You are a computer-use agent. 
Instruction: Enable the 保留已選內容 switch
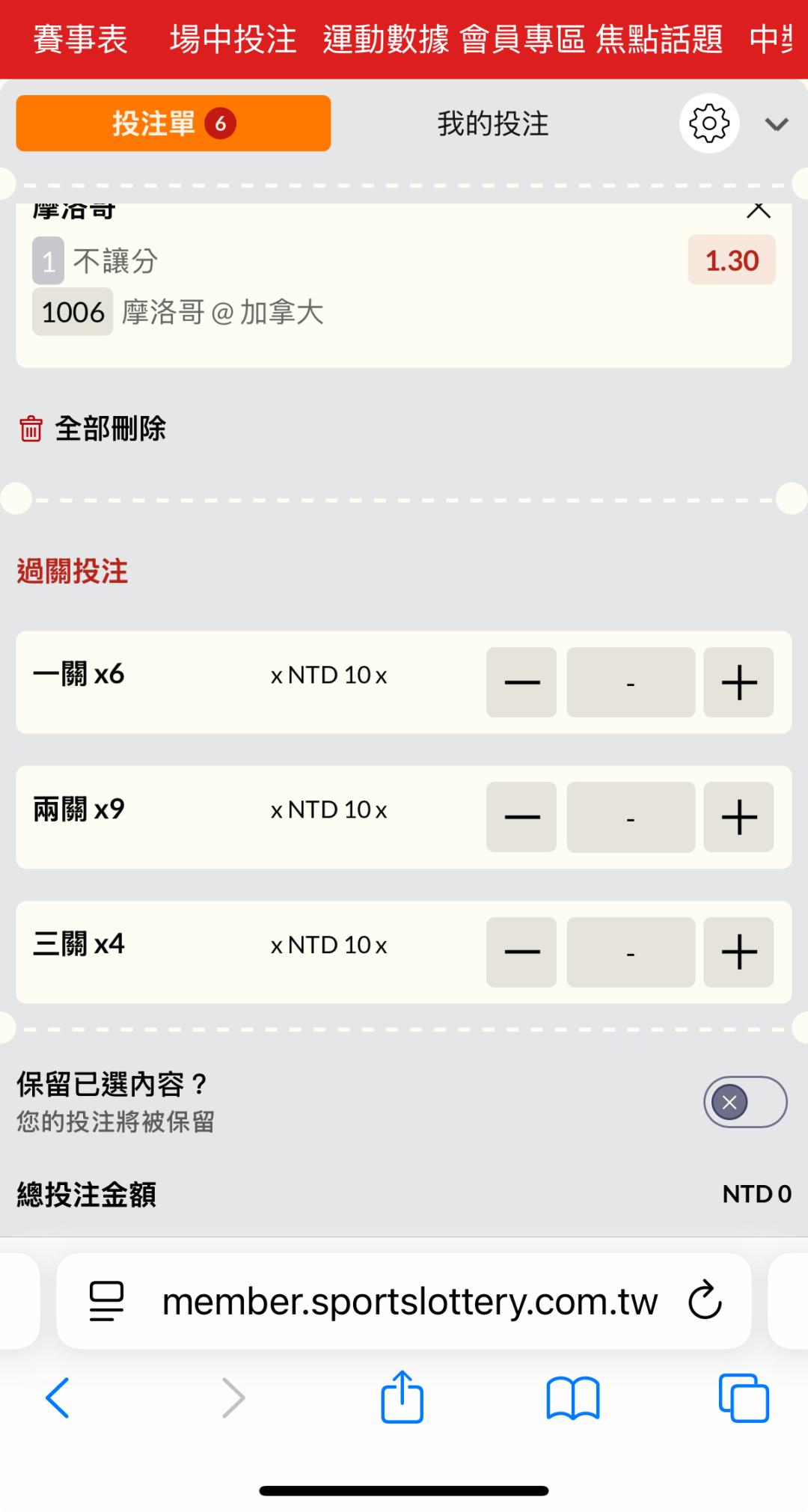coord(745,1102)
